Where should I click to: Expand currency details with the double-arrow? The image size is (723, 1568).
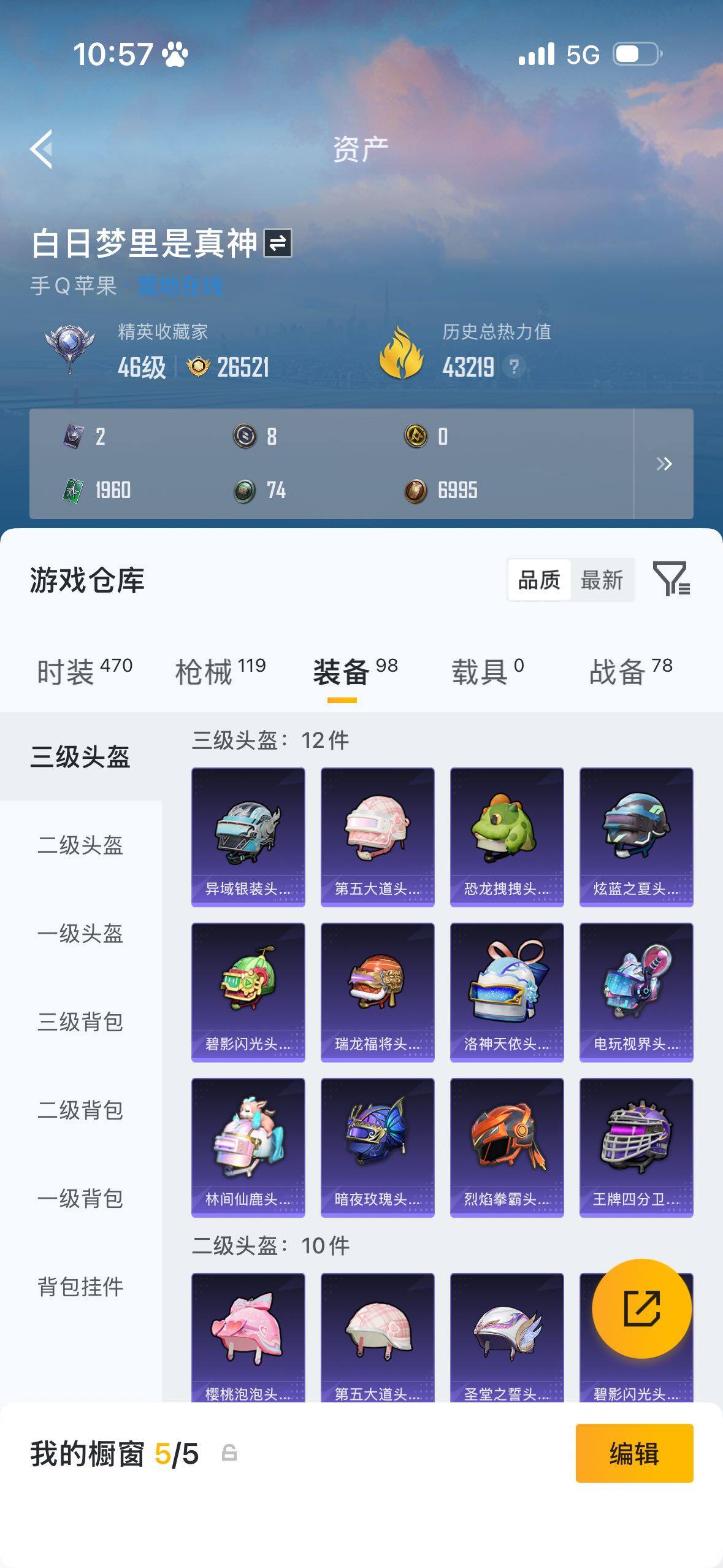(x=665, y=464)
